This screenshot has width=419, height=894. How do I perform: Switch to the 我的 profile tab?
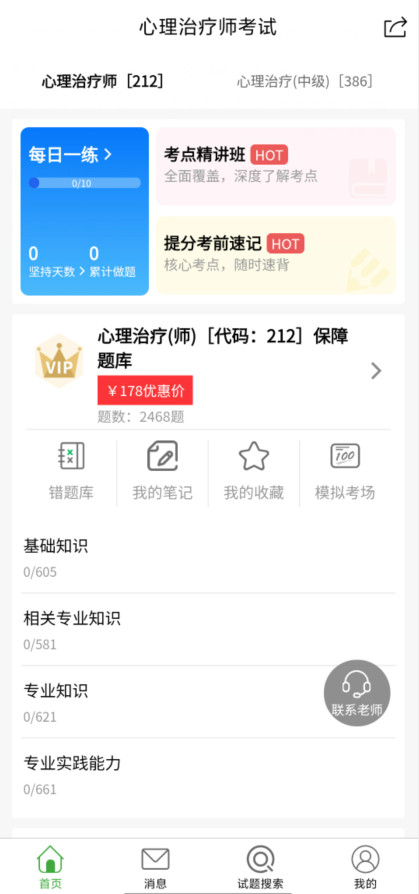coord(365,867)
